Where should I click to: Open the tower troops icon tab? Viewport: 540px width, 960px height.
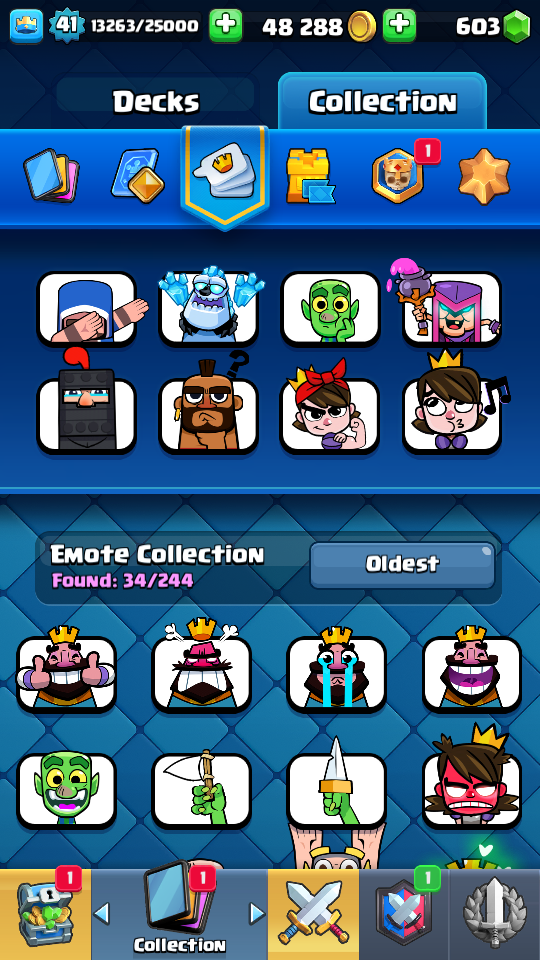click(310, 176)
